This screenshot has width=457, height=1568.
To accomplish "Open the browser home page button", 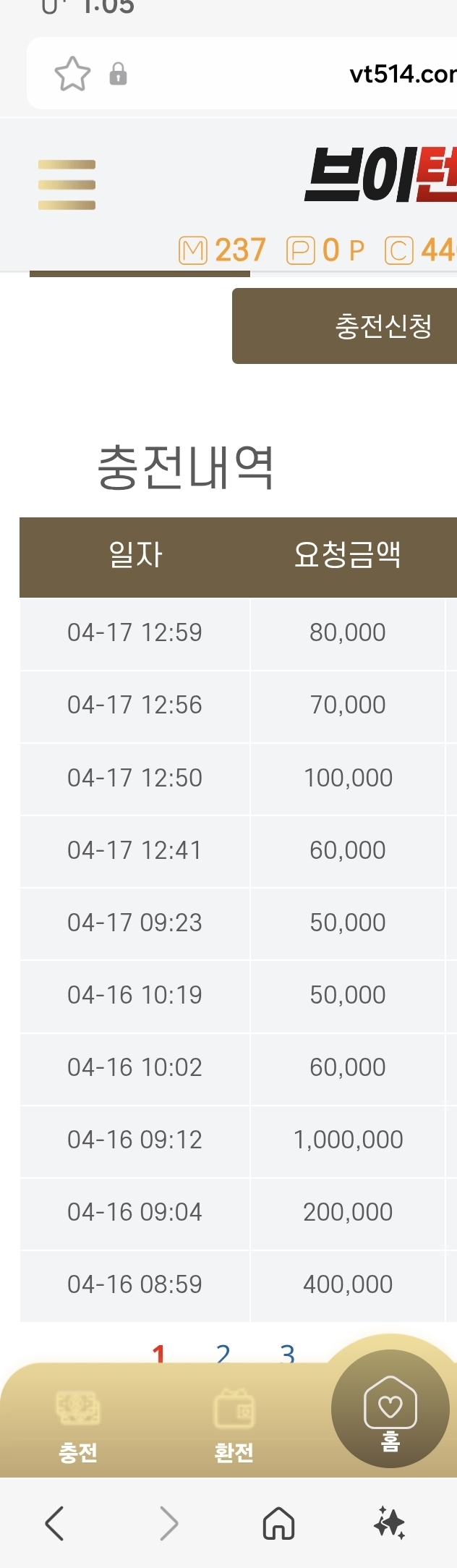I will click(278, 1523).
